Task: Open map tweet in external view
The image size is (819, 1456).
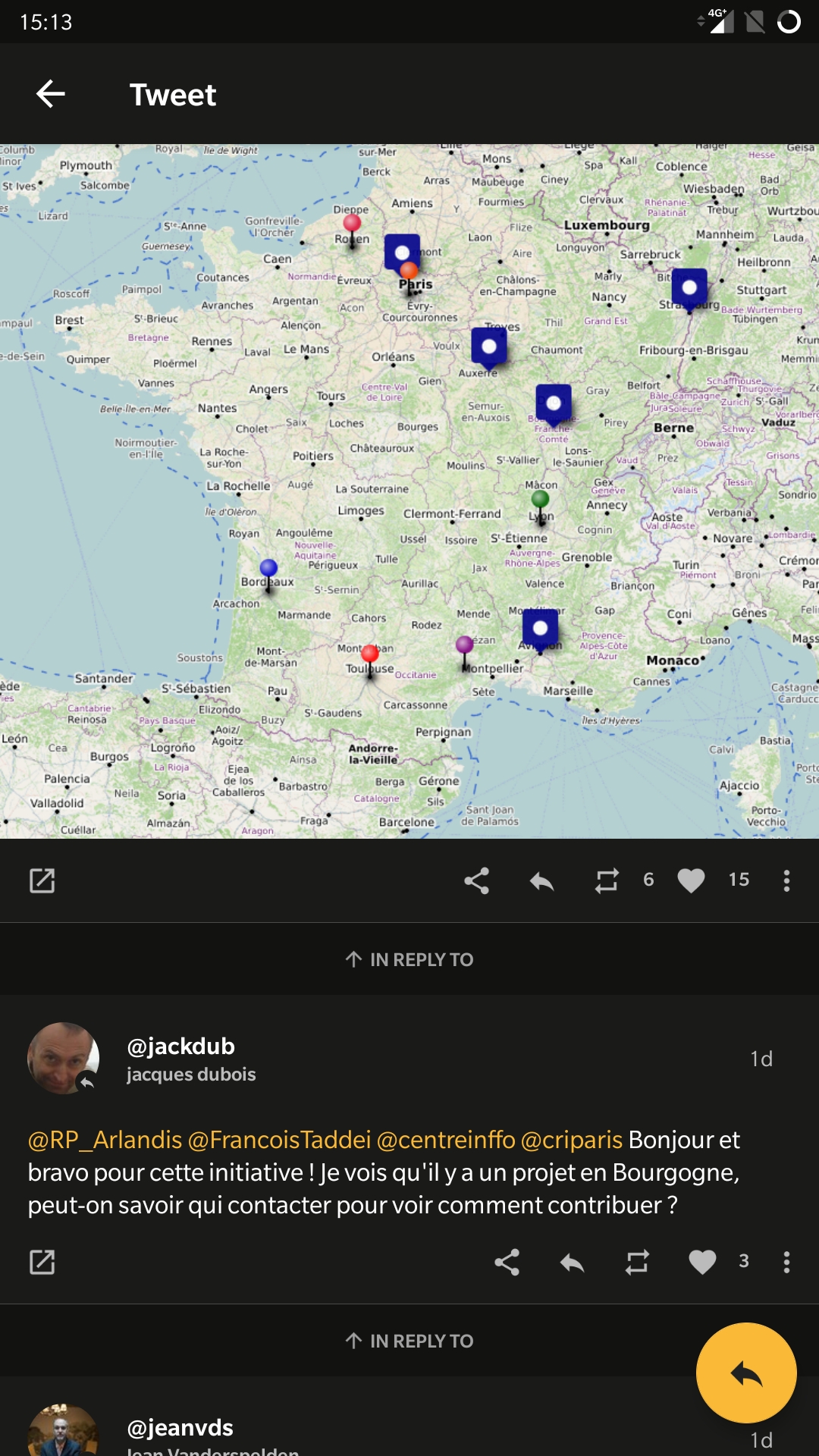Action: pos(42,880)
